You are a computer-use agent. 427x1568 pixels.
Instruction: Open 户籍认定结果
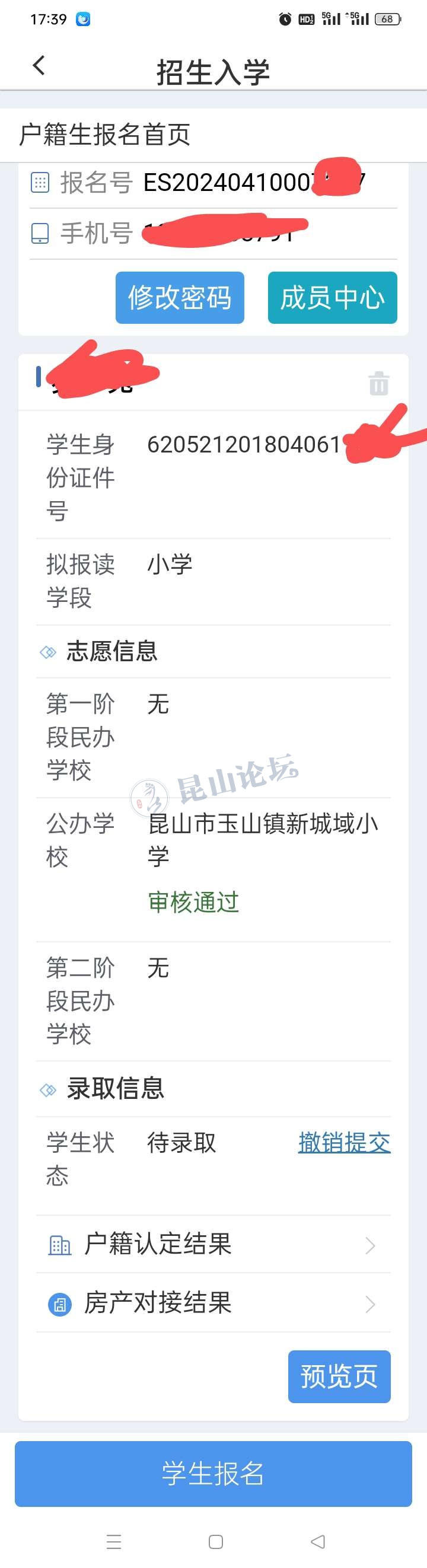[213, 1244]
